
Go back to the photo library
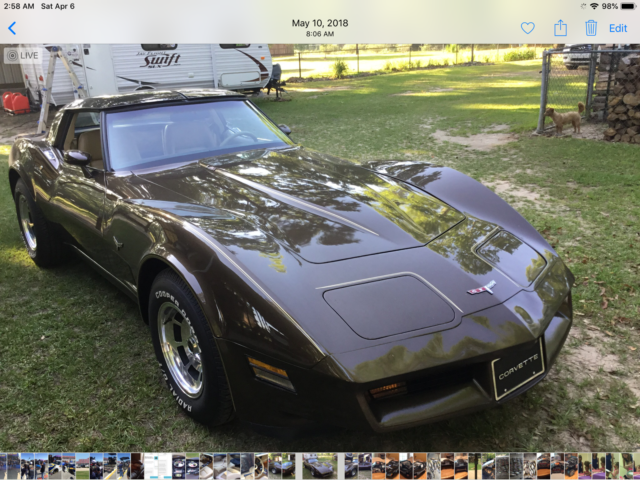click(12, 28)
